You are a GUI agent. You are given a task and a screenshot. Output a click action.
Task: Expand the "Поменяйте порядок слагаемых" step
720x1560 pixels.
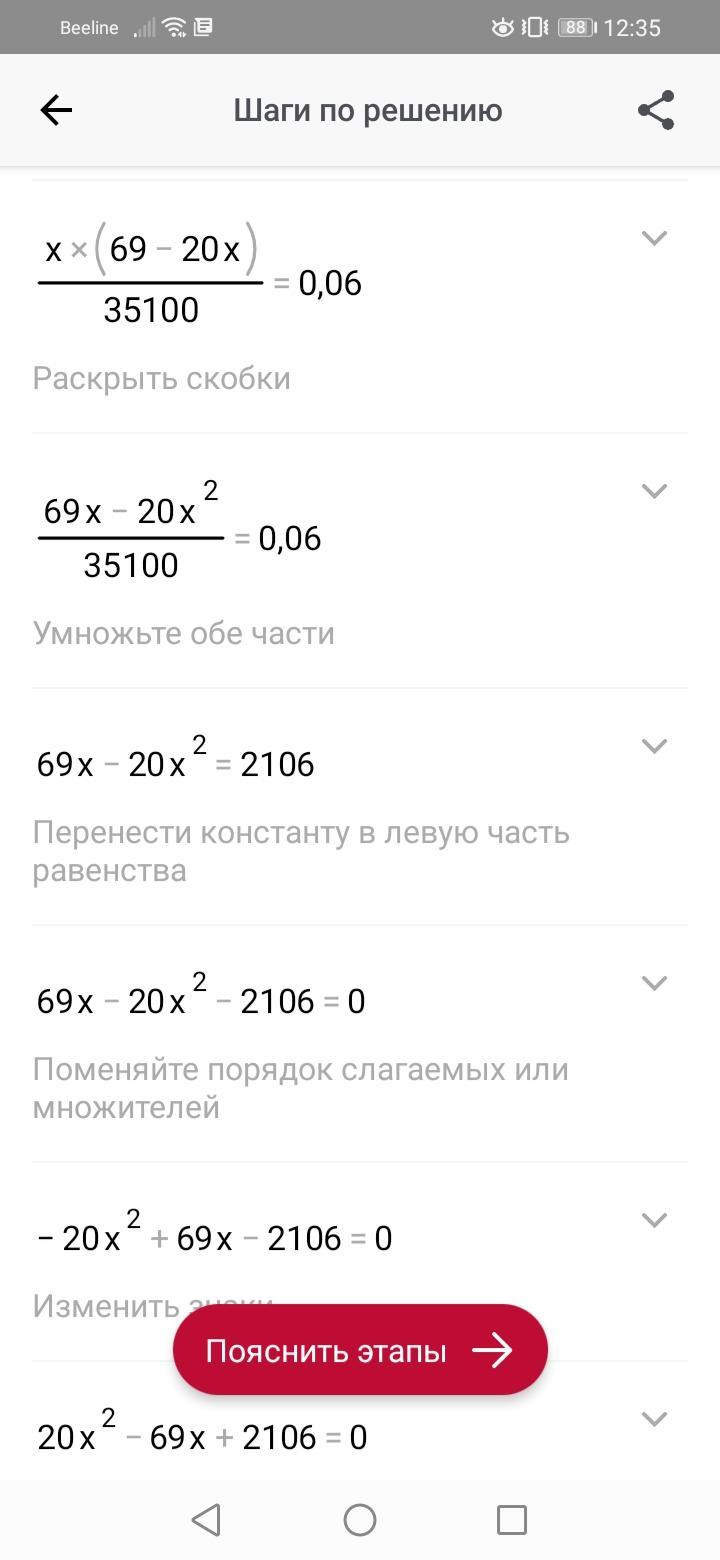coord(654,983)
